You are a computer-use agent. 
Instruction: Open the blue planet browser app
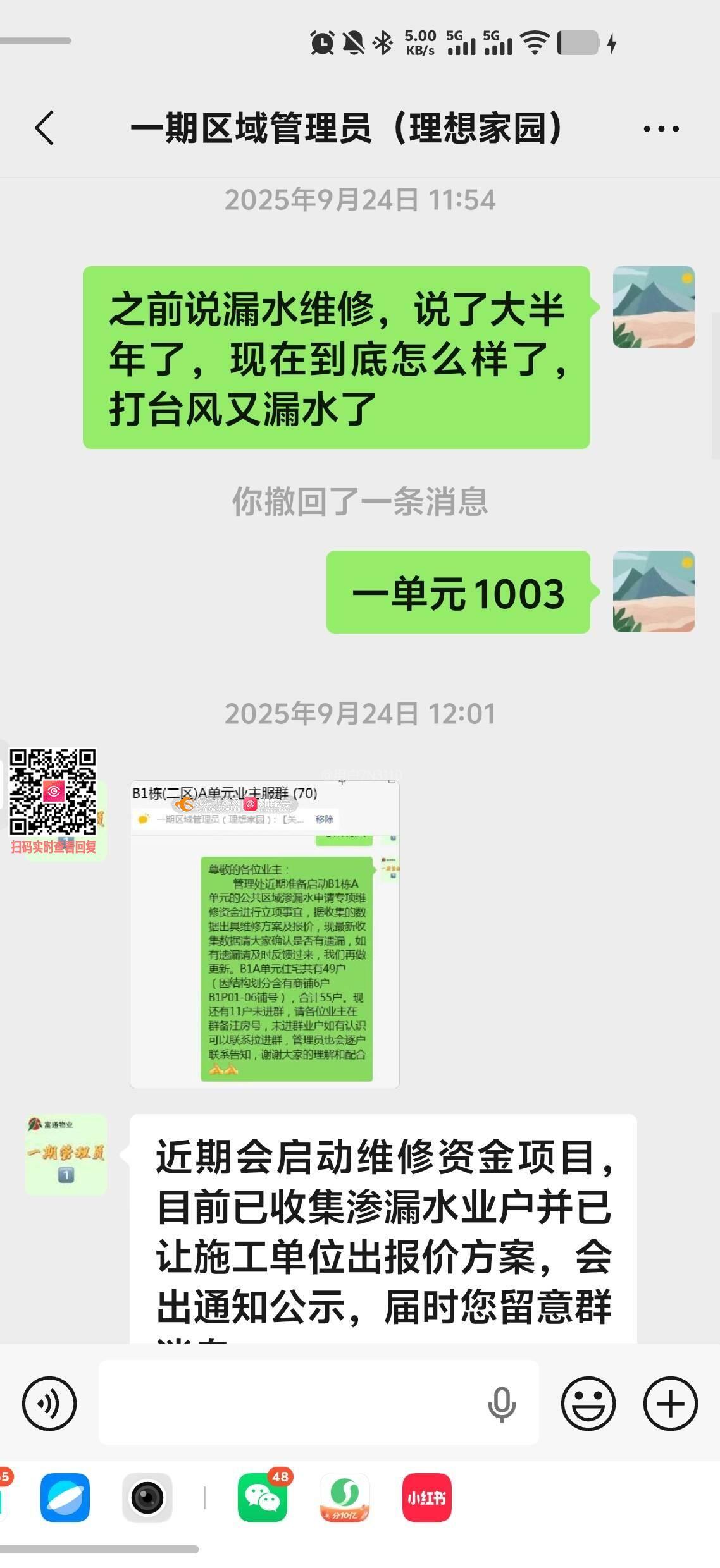(65, 1497)
